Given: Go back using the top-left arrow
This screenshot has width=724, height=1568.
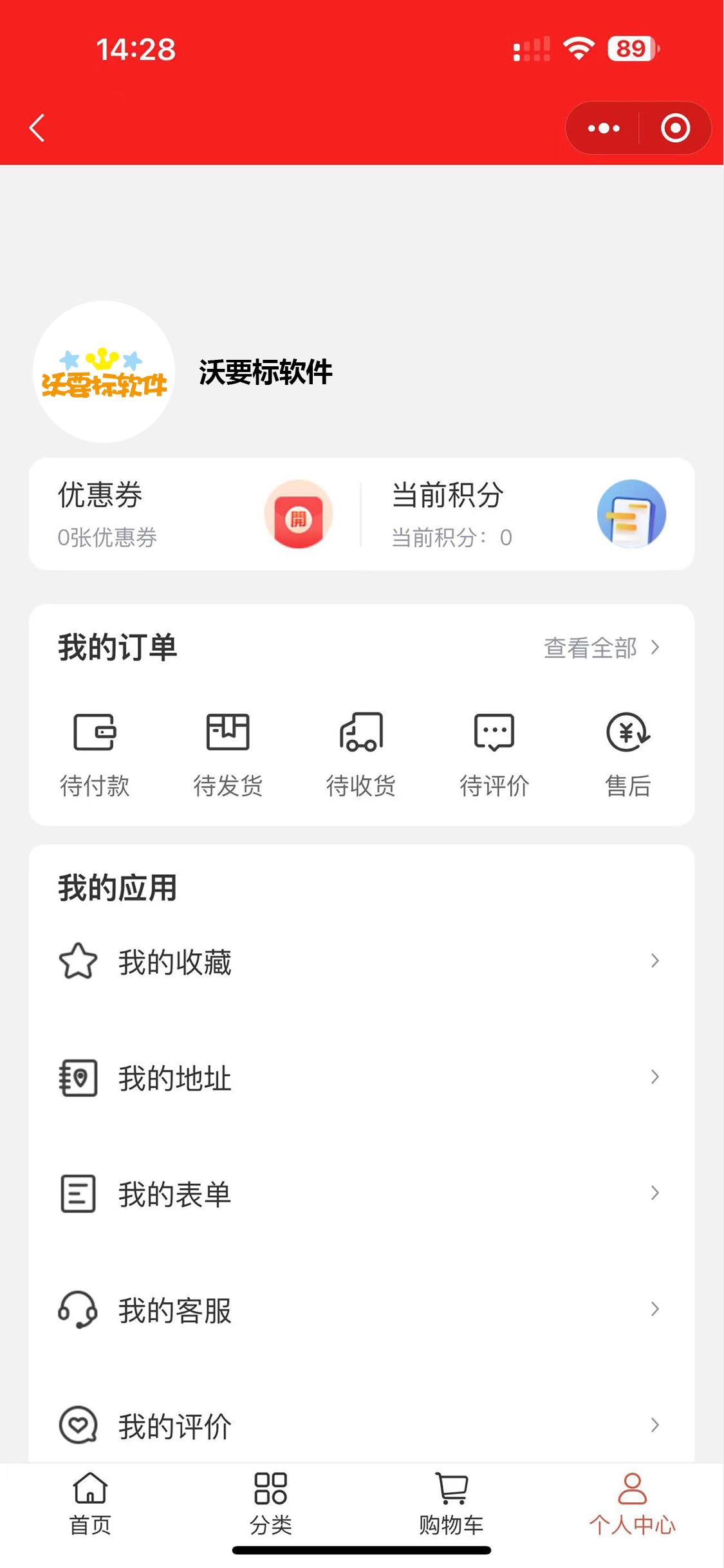Looking at the screenshot, I should pyautogui.click(x=37, y=127).
